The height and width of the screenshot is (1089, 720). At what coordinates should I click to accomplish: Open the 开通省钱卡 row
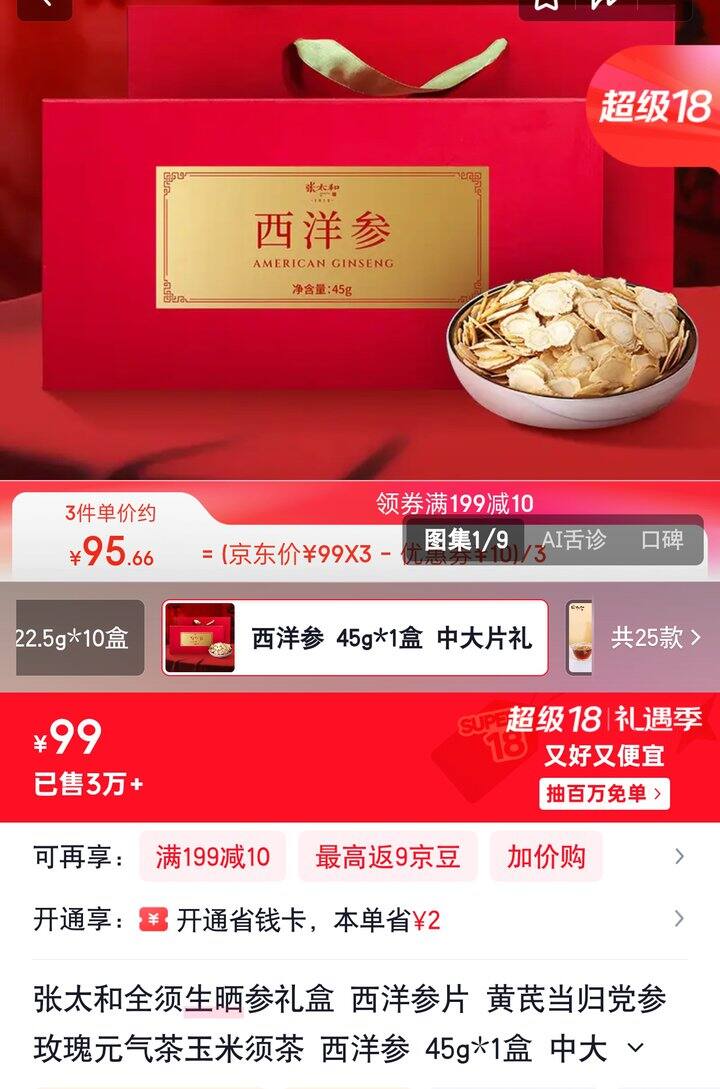tap(360, 920)
